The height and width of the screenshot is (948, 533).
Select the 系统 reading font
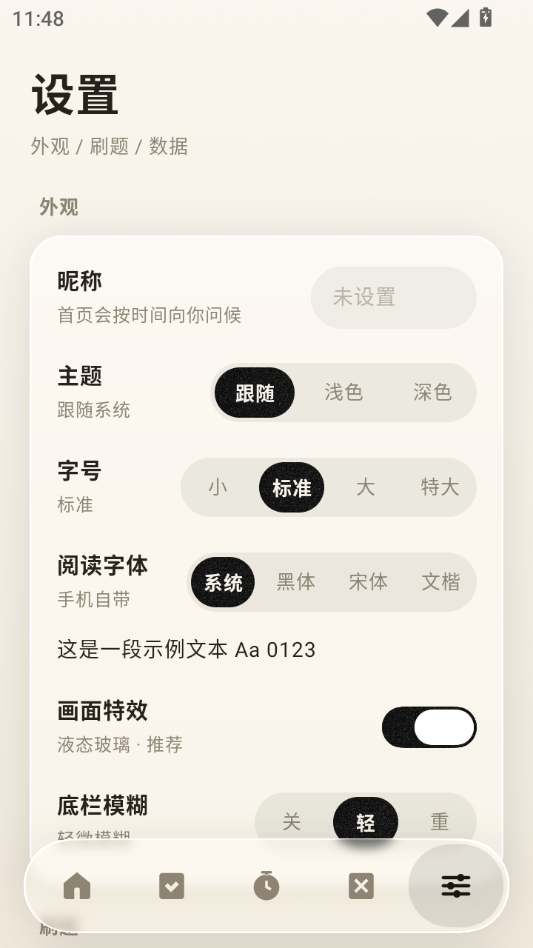tap(223, 582)
